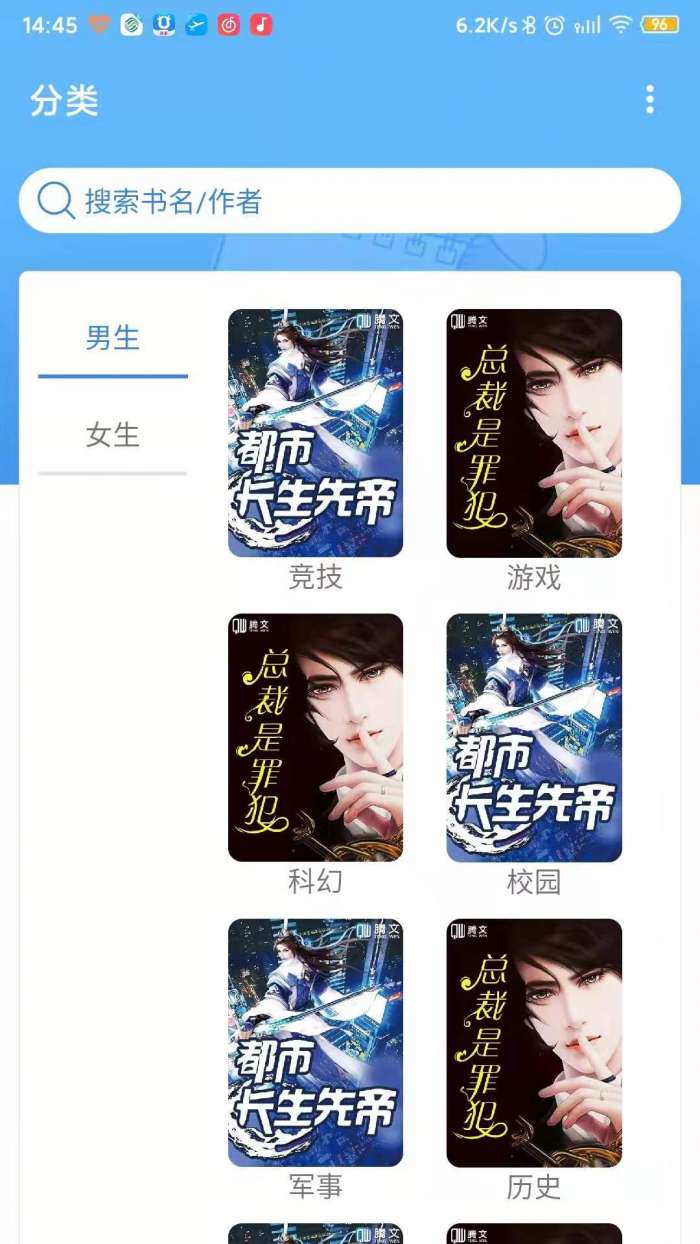Open the overflow menu
The width and height of the screenshot is (700, 1244).
[x=650, y=100]
